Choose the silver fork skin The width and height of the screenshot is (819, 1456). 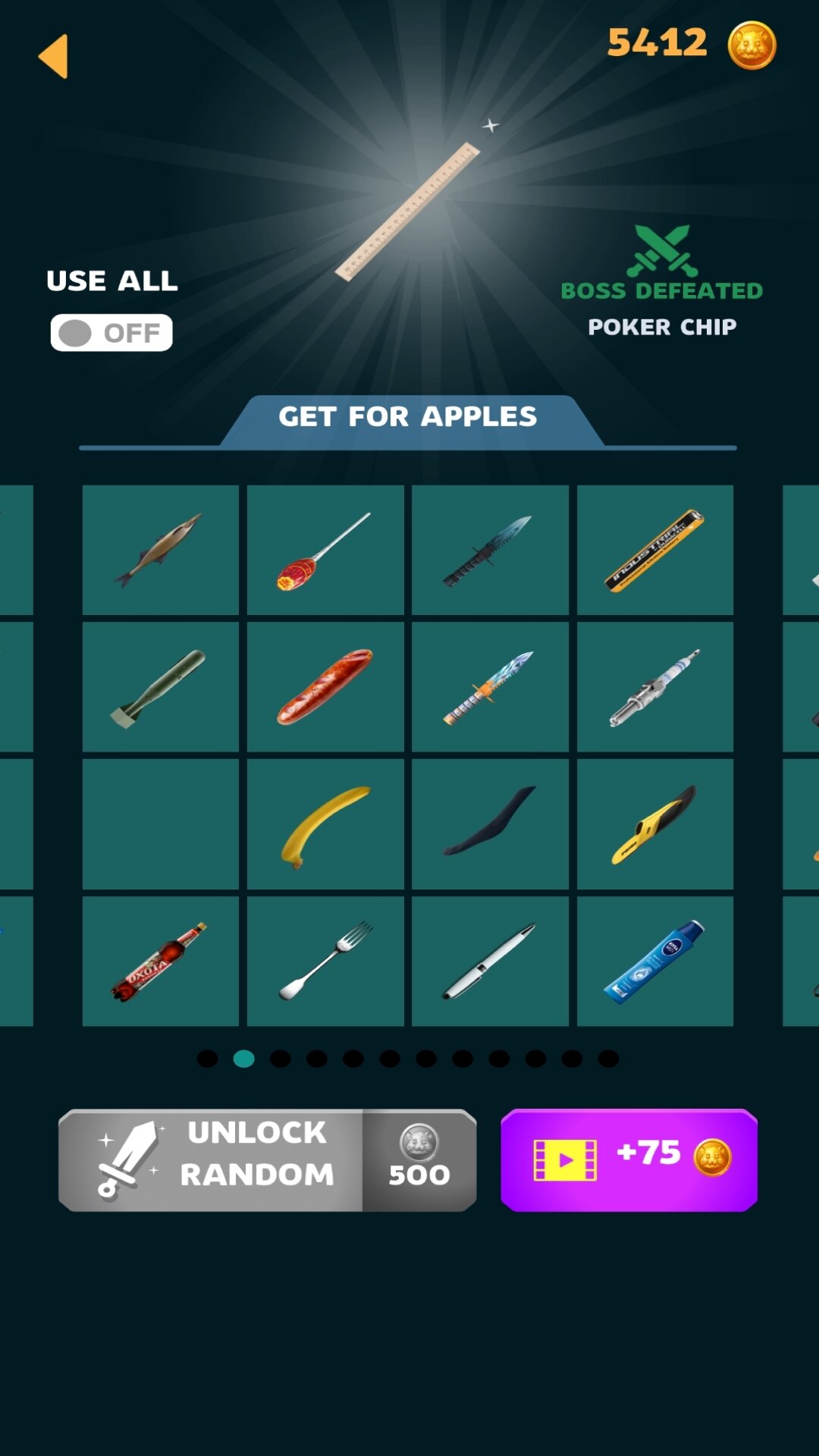325,961
